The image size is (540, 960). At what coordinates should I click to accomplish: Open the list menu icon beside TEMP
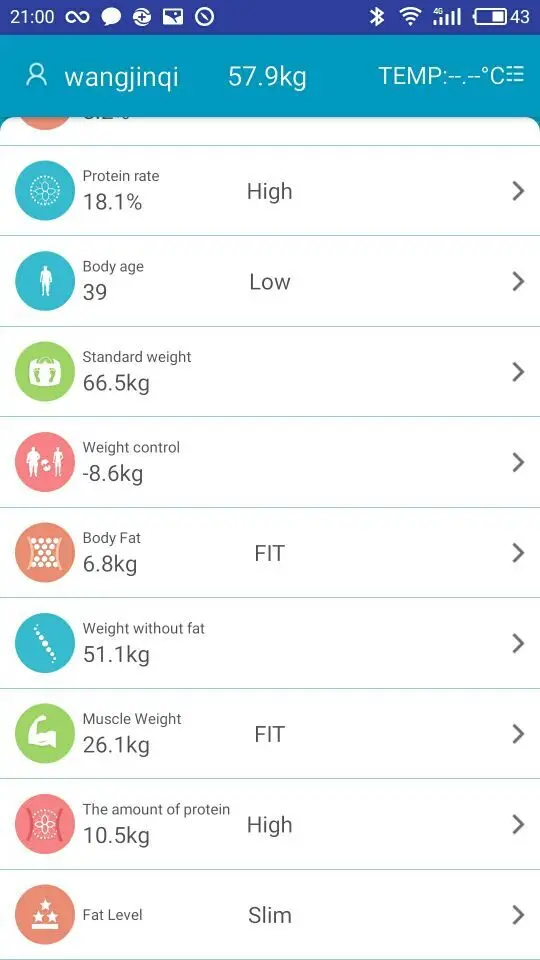[x=515, y=75]
